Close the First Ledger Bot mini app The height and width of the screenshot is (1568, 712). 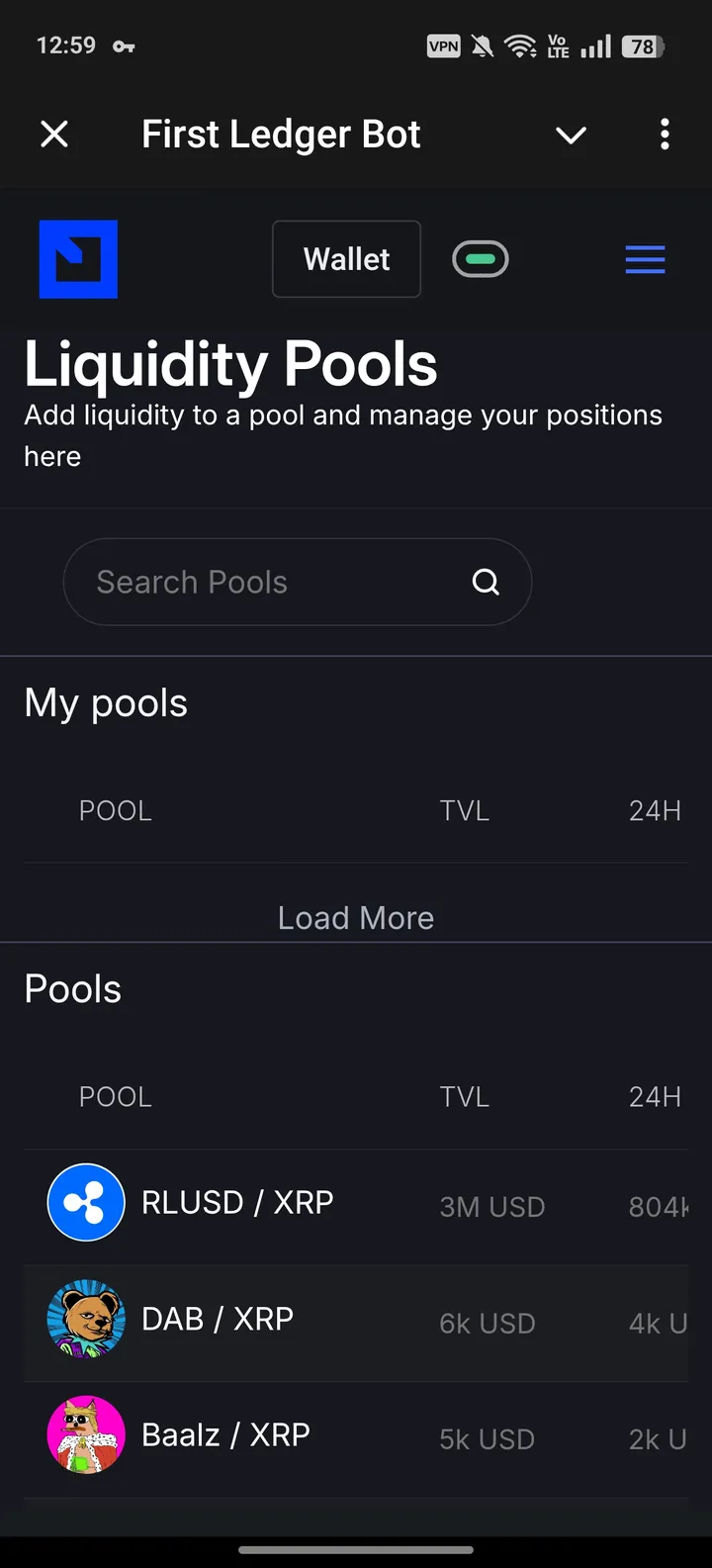[54, 135]
